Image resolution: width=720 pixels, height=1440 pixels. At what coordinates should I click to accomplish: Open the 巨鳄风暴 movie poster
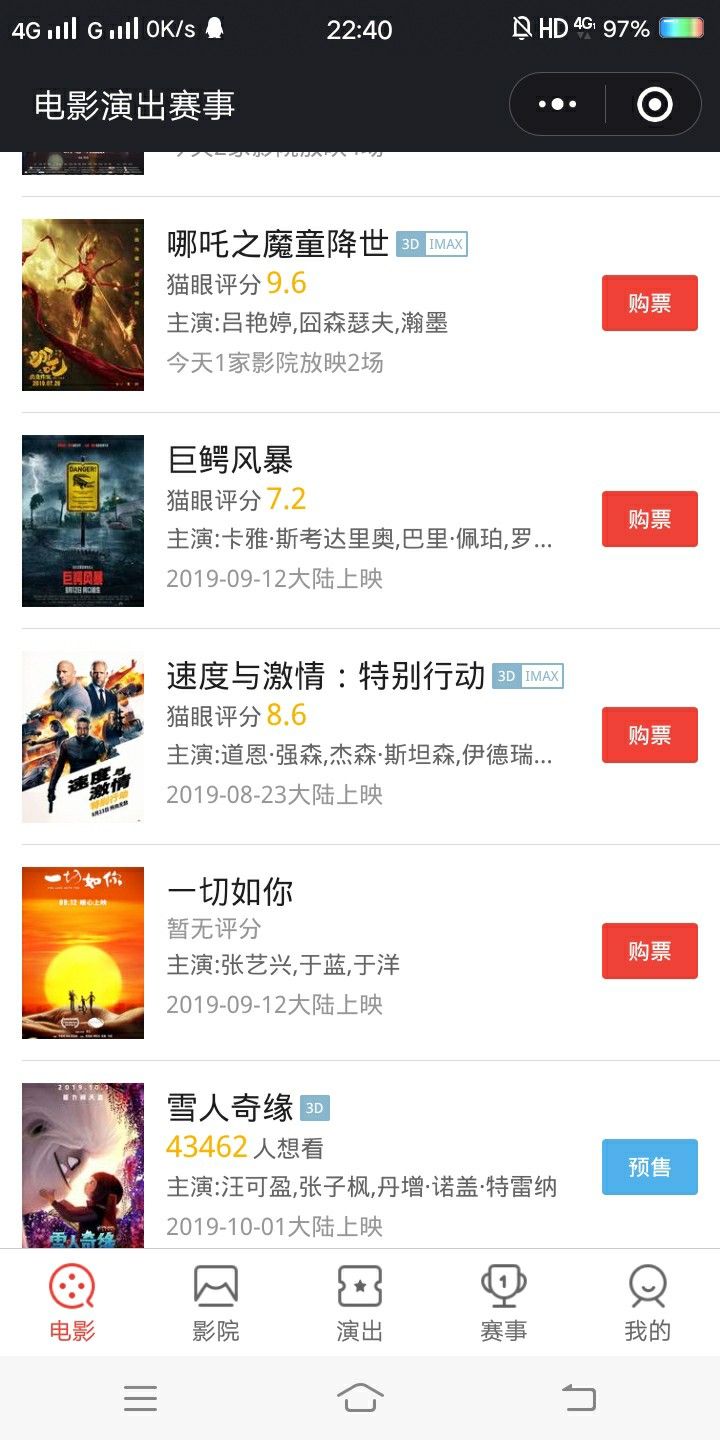coord(83,521)
